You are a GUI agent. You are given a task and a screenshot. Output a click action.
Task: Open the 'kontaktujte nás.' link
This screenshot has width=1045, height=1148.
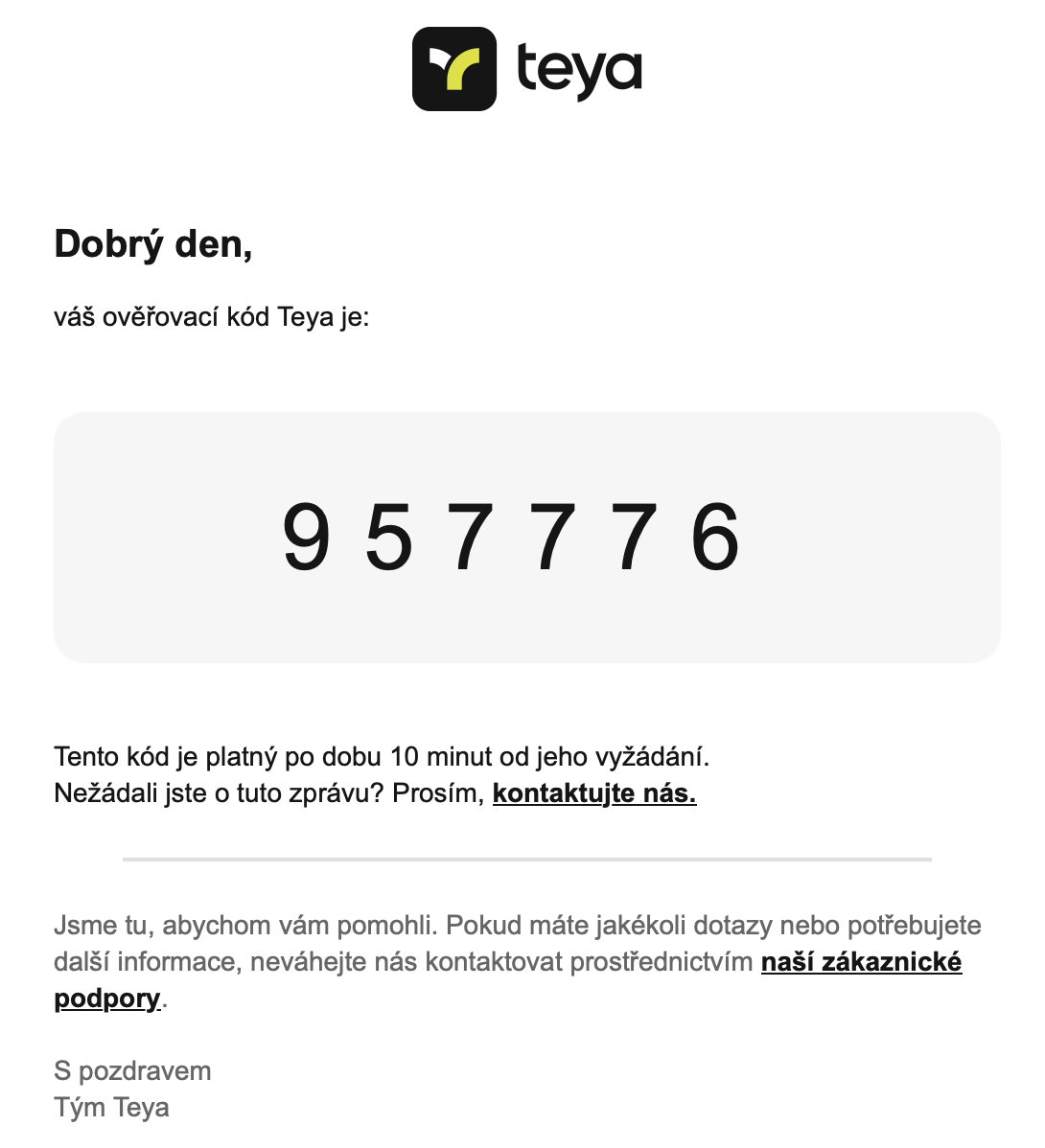point(593,793)
